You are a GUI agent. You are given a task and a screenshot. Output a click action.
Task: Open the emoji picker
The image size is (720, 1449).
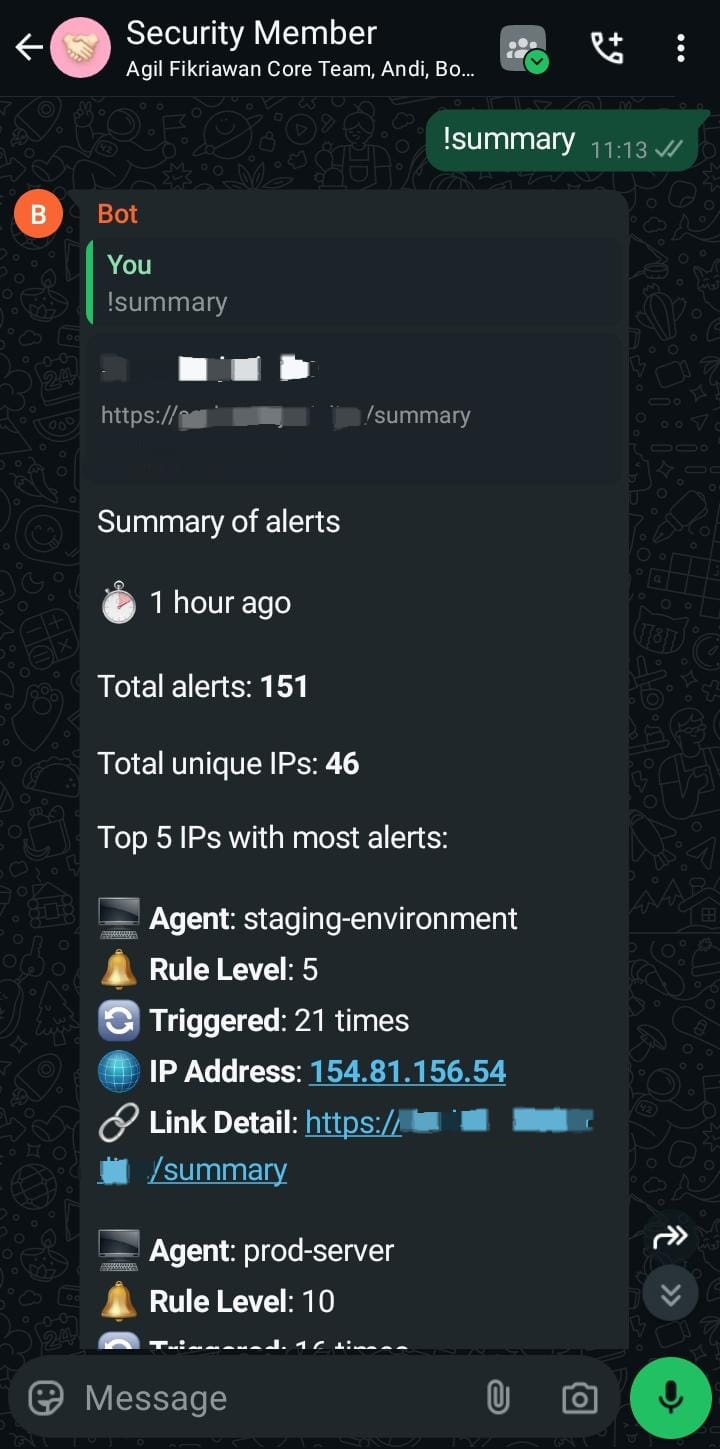pos(46,1397)
